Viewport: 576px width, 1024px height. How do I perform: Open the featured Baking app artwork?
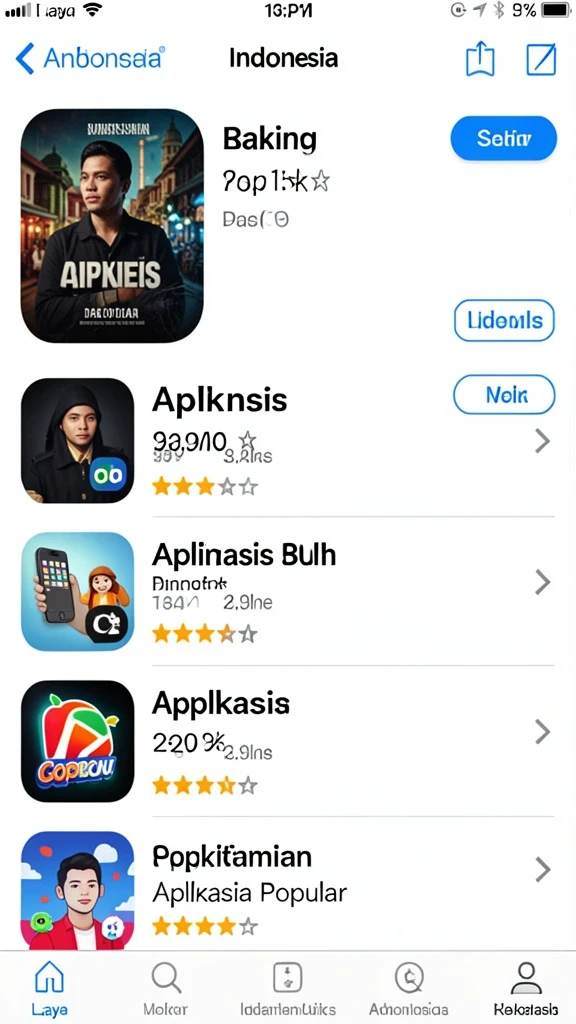pyautogui.click(x=112, y=225)
